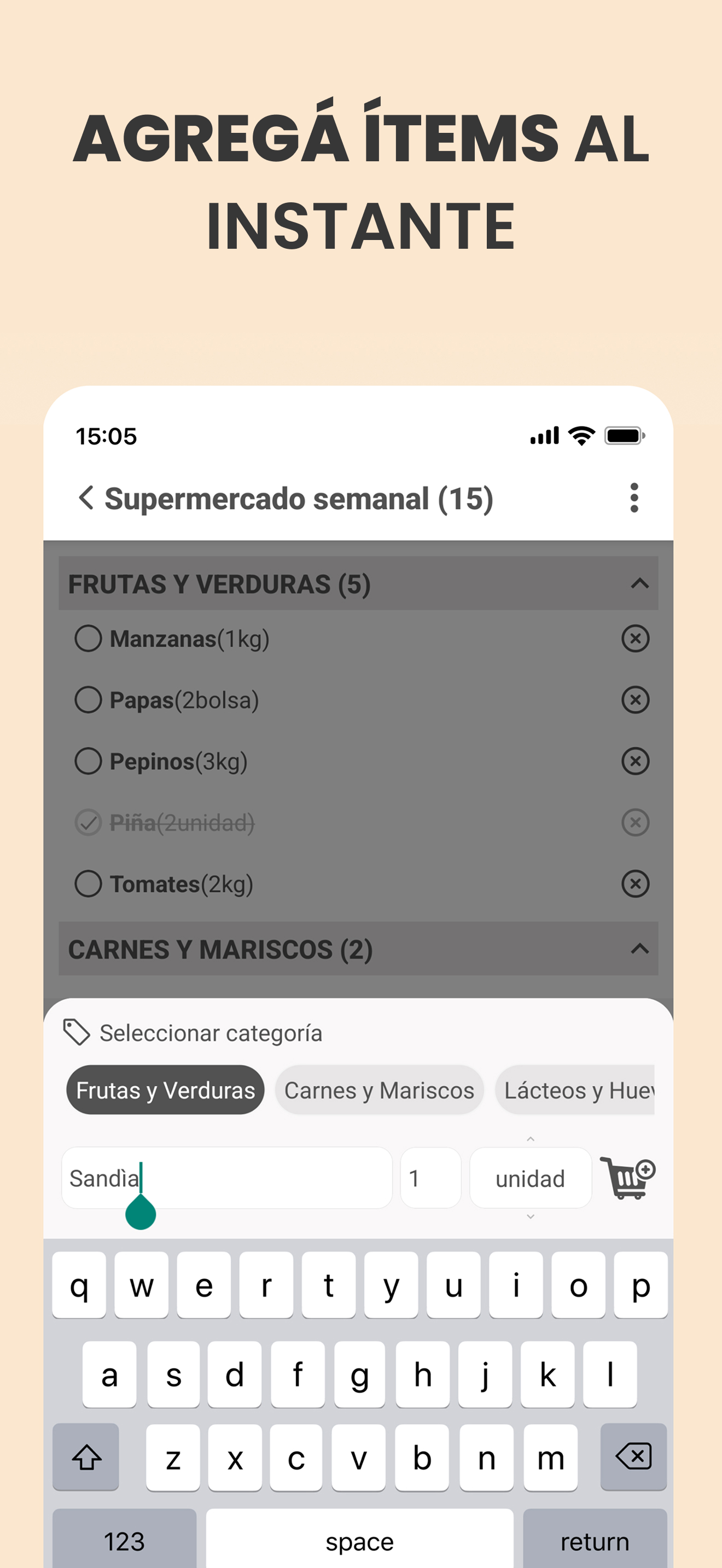The width and height of the screenshot is (722, 1568).
Task: Delete Papas using its X icon
Action: tap(635, 699)
